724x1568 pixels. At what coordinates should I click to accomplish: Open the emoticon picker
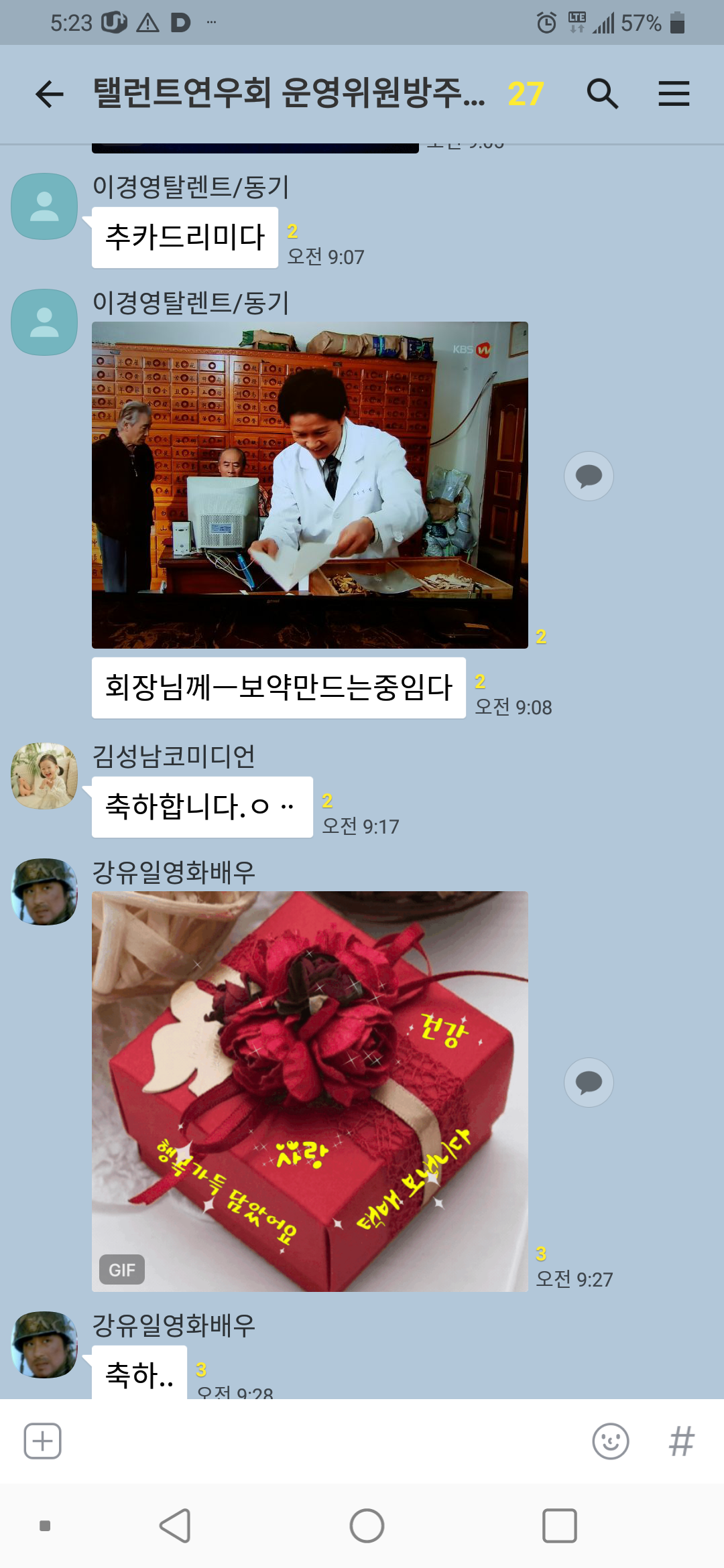tap(610, 1441)
